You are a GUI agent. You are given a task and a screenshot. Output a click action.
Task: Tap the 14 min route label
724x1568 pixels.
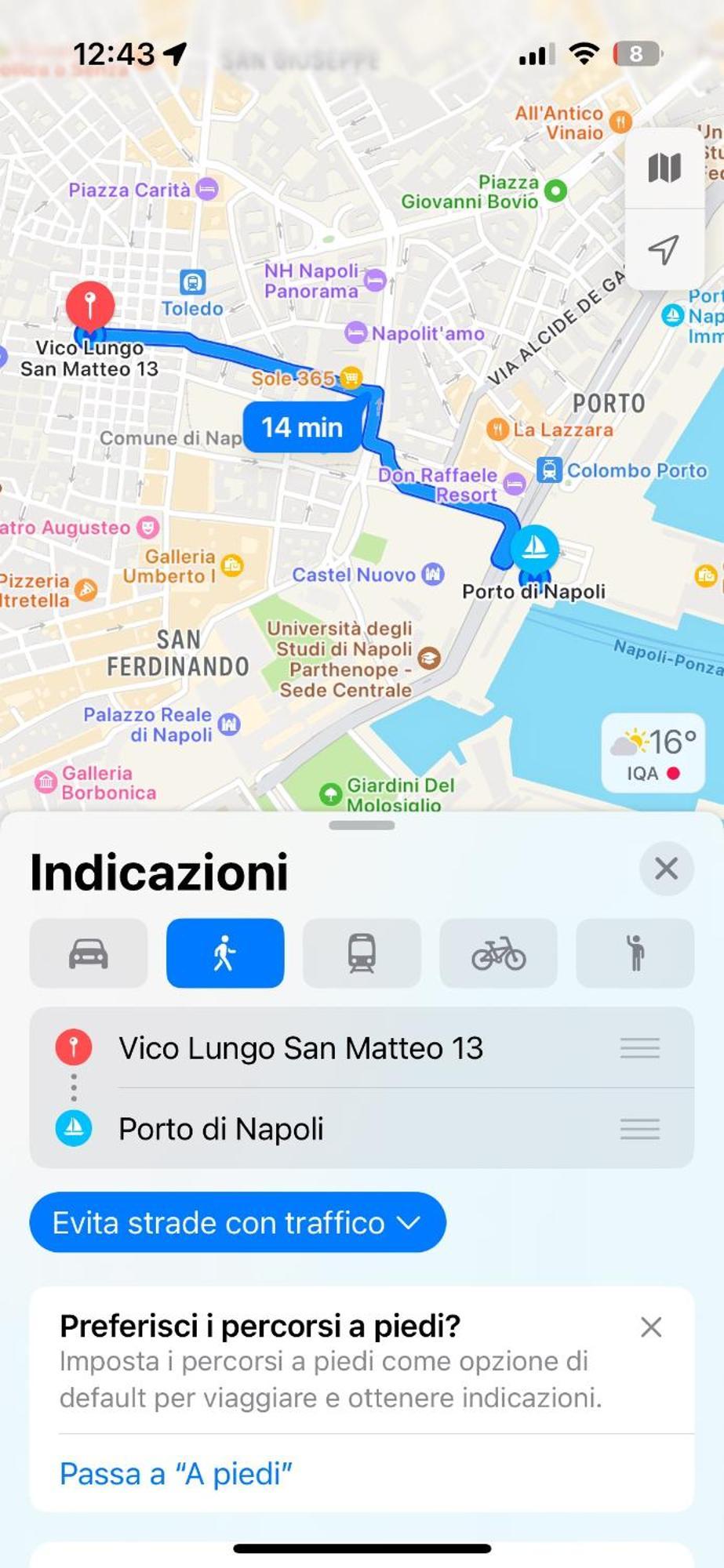[302, 427]
